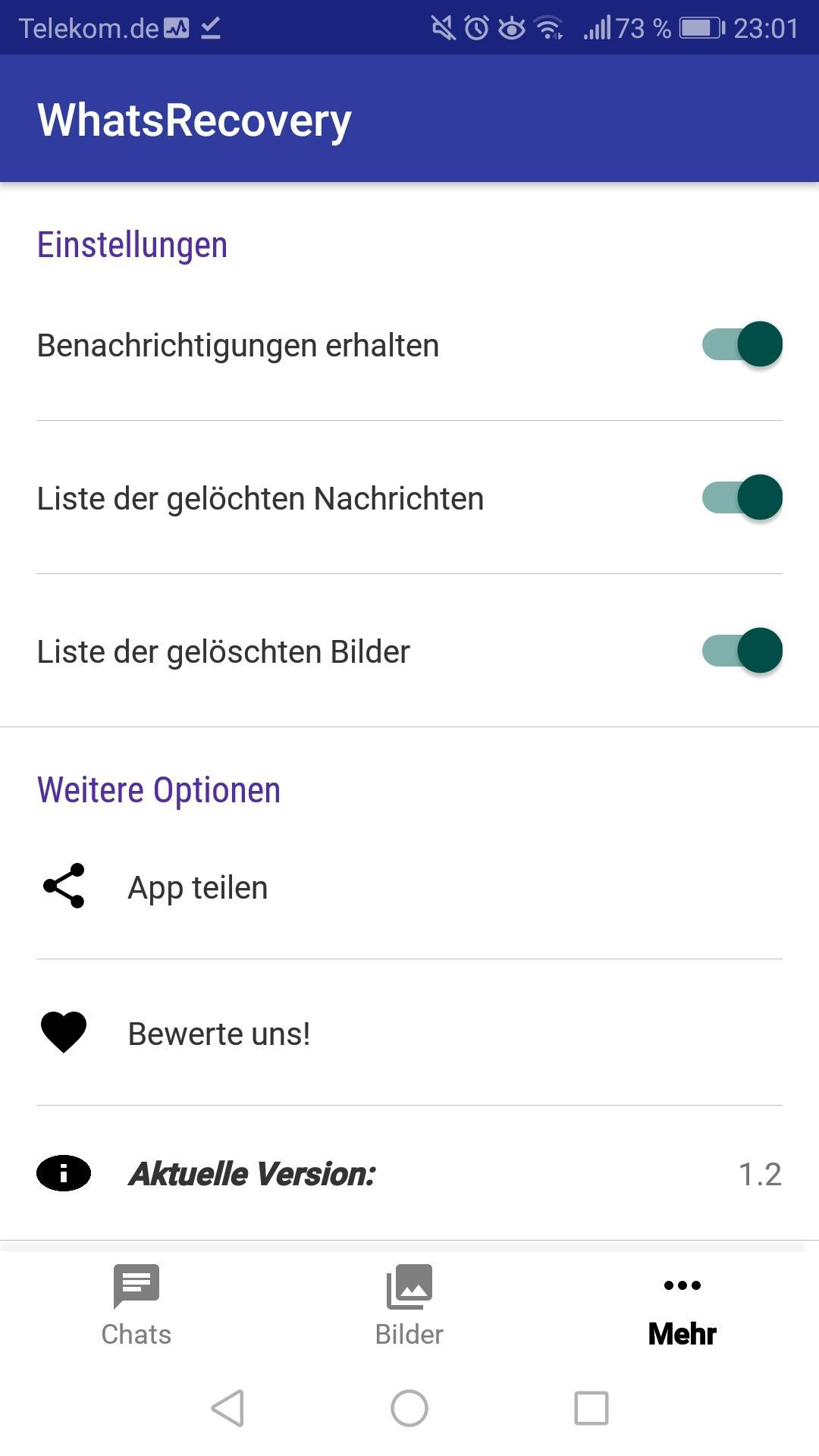Disable Liste der gelöschten Bilder switch
The width and height of the screenshot is (819, 1456).
pyautogui.click(x=742, y=651)
